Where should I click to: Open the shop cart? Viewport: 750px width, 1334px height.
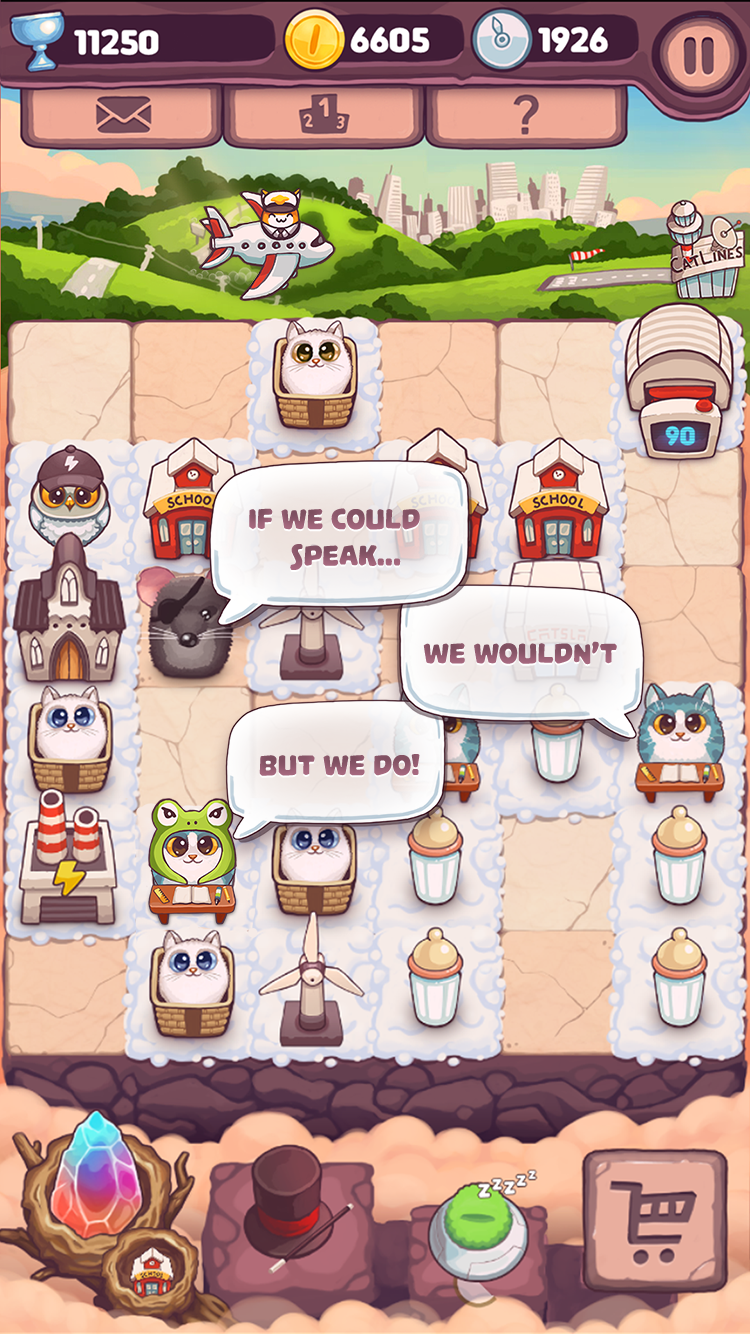pos(655,1220)
